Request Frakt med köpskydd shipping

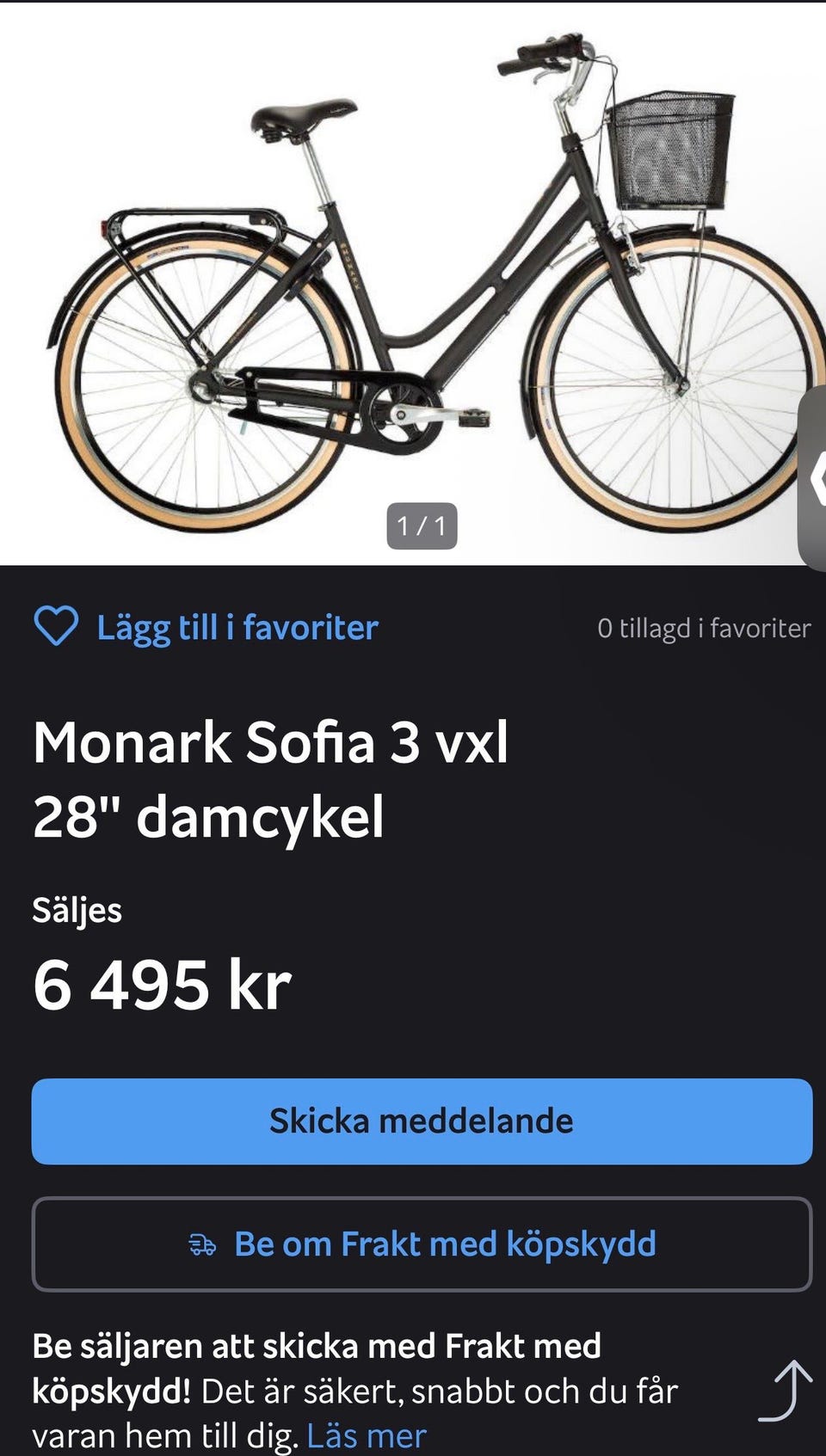[x=422, y=1244]
